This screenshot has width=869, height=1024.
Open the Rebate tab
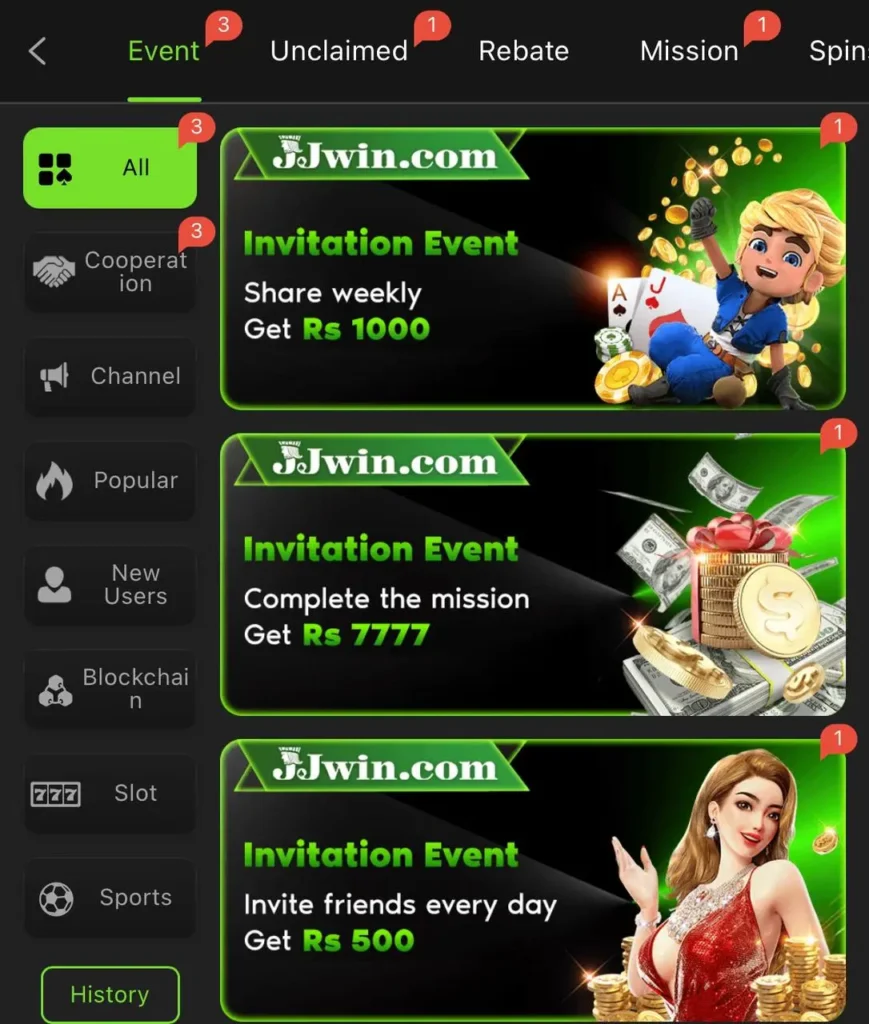pyautogui.click(x=523, y=51)
